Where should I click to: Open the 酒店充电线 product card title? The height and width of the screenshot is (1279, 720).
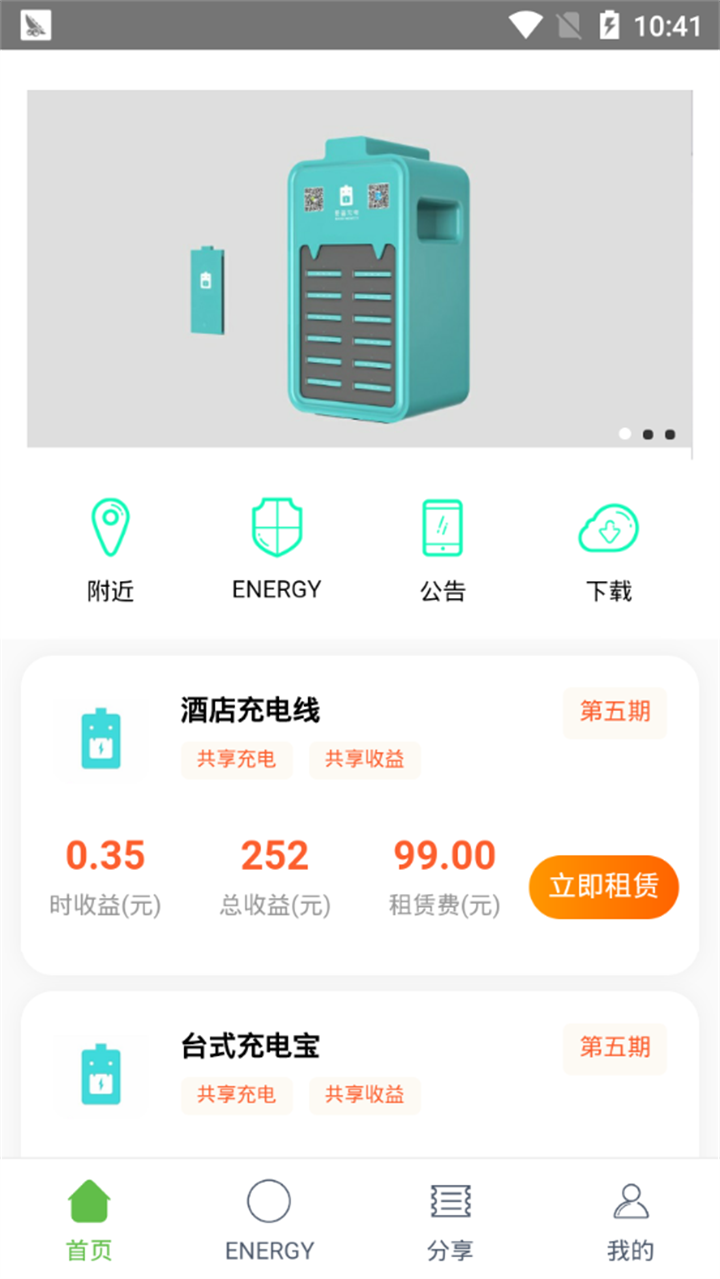coord(249,710)
